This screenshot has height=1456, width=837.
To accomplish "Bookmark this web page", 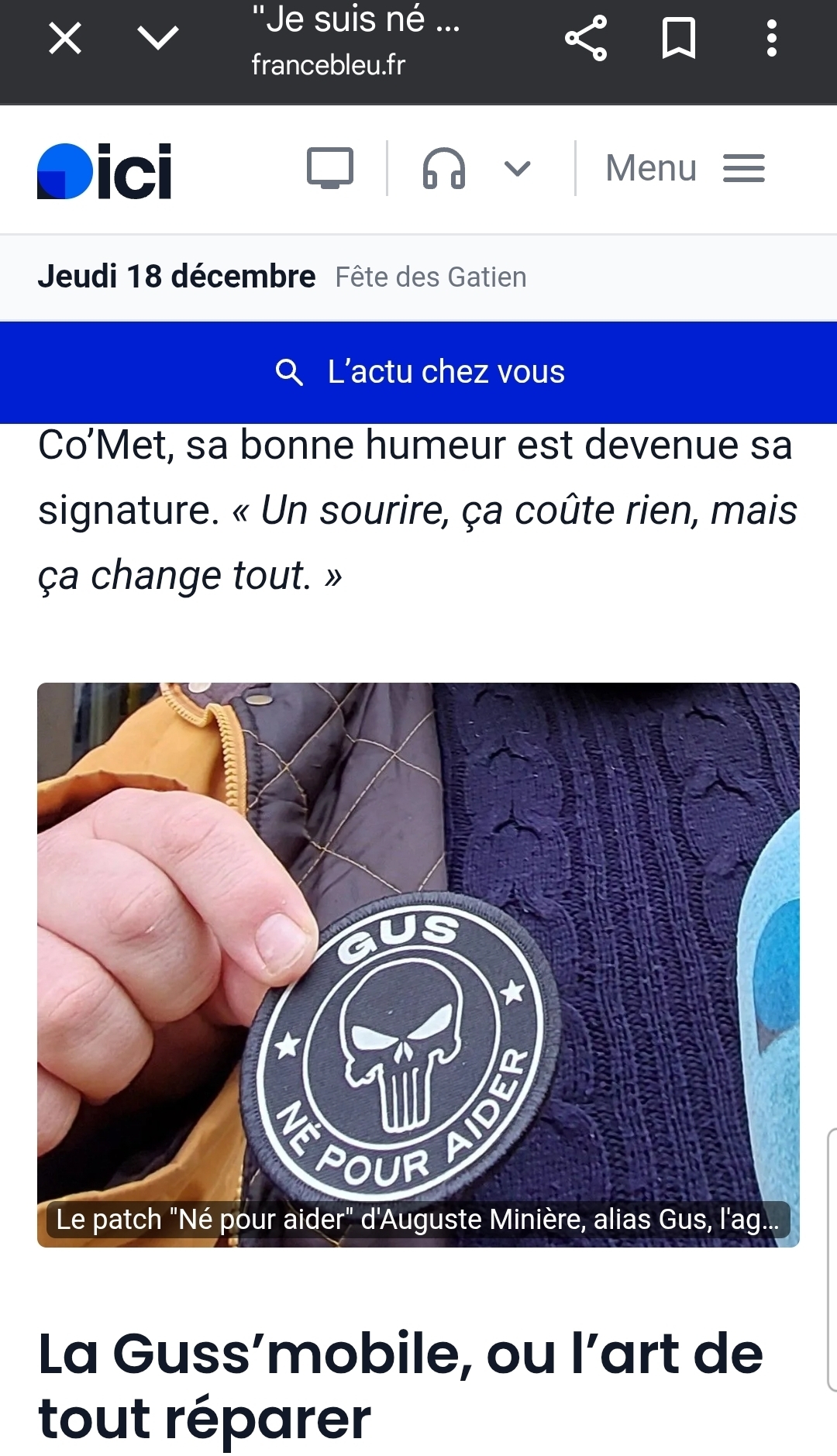I will (679, 38).
